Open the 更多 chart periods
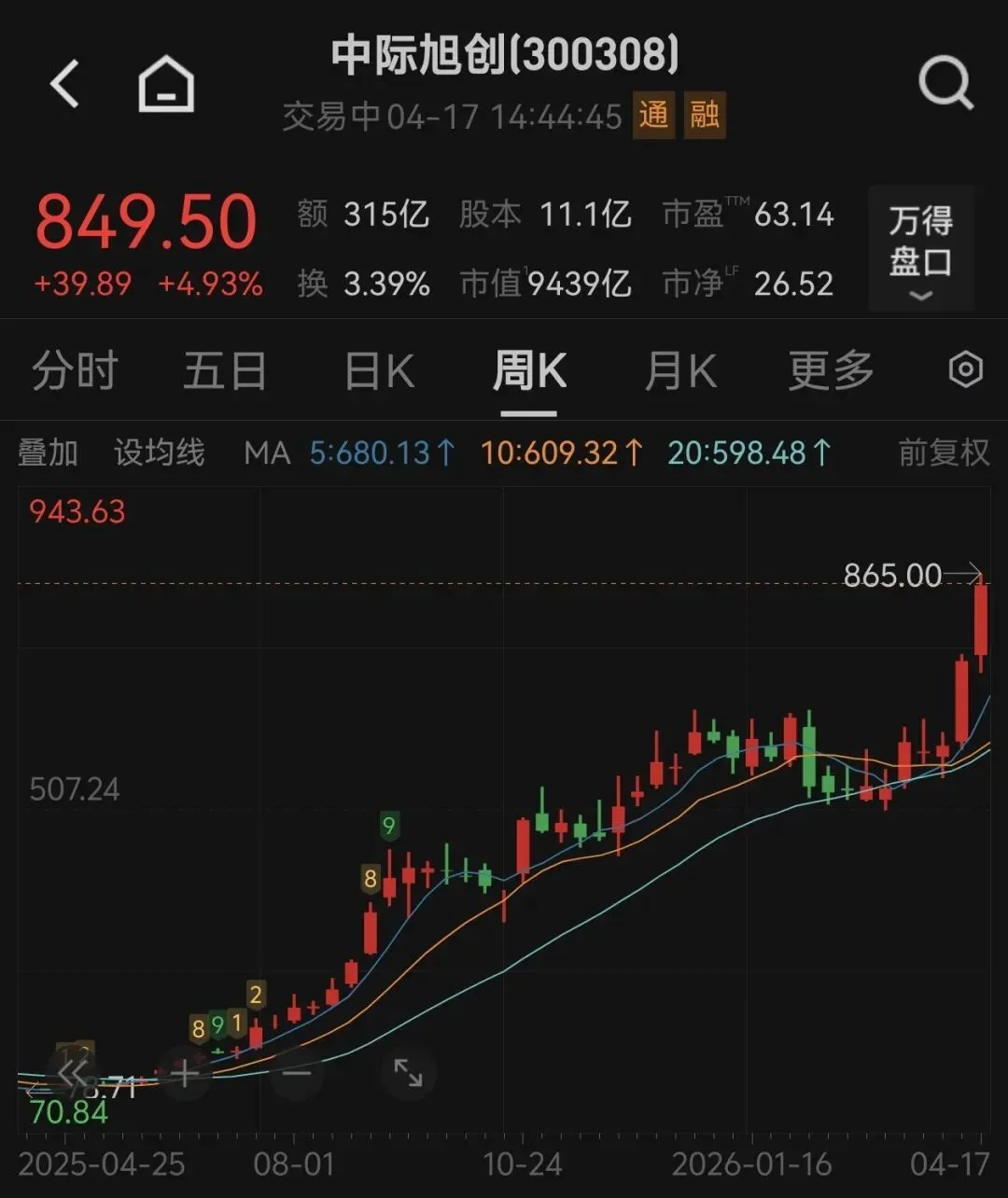This screenshot has height=1198, width=1008. tap(831, 371)
